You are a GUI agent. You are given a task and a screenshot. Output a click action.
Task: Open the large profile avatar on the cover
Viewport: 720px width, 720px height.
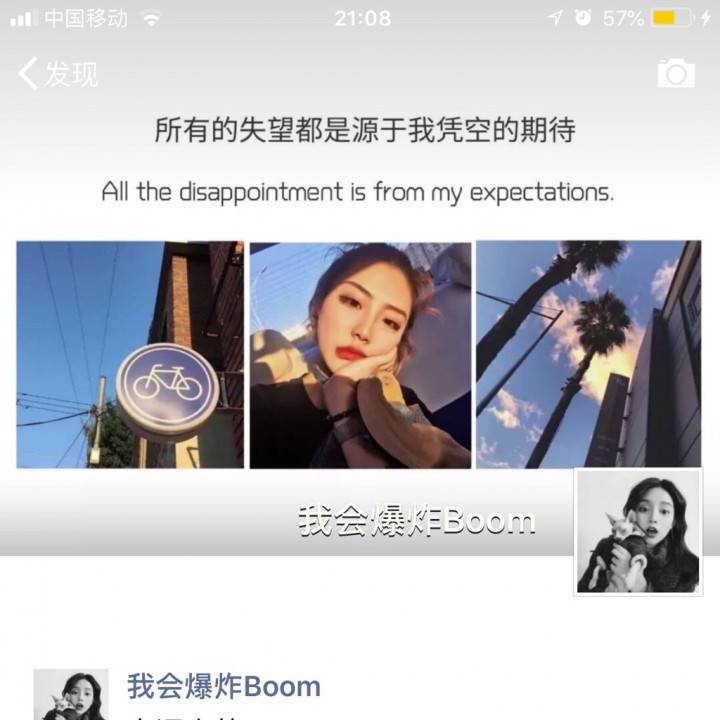638,532
